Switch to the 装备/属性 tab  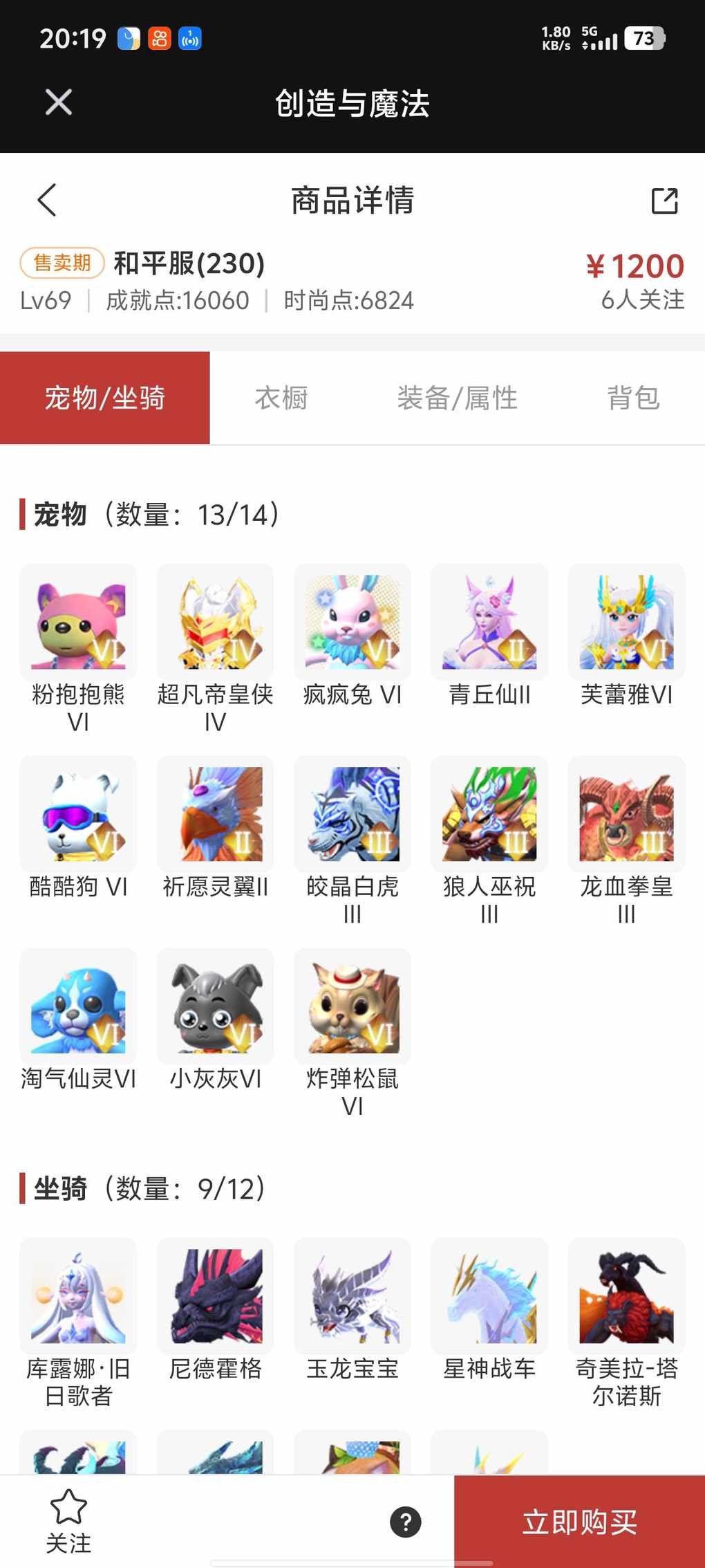tap(457, 398)
